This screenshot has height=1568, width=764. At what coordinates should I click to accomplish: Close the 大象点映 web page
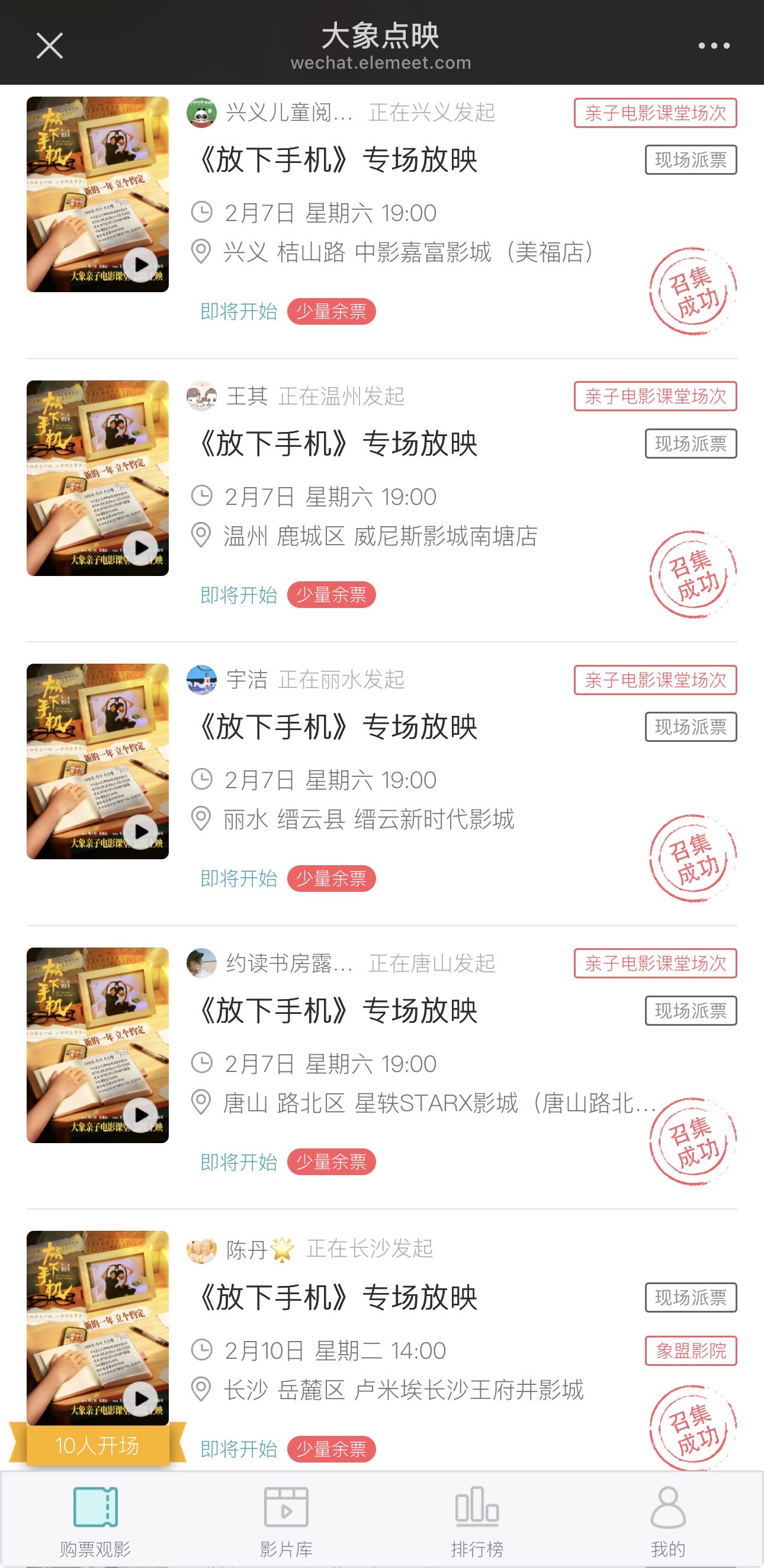coord(49,46)
